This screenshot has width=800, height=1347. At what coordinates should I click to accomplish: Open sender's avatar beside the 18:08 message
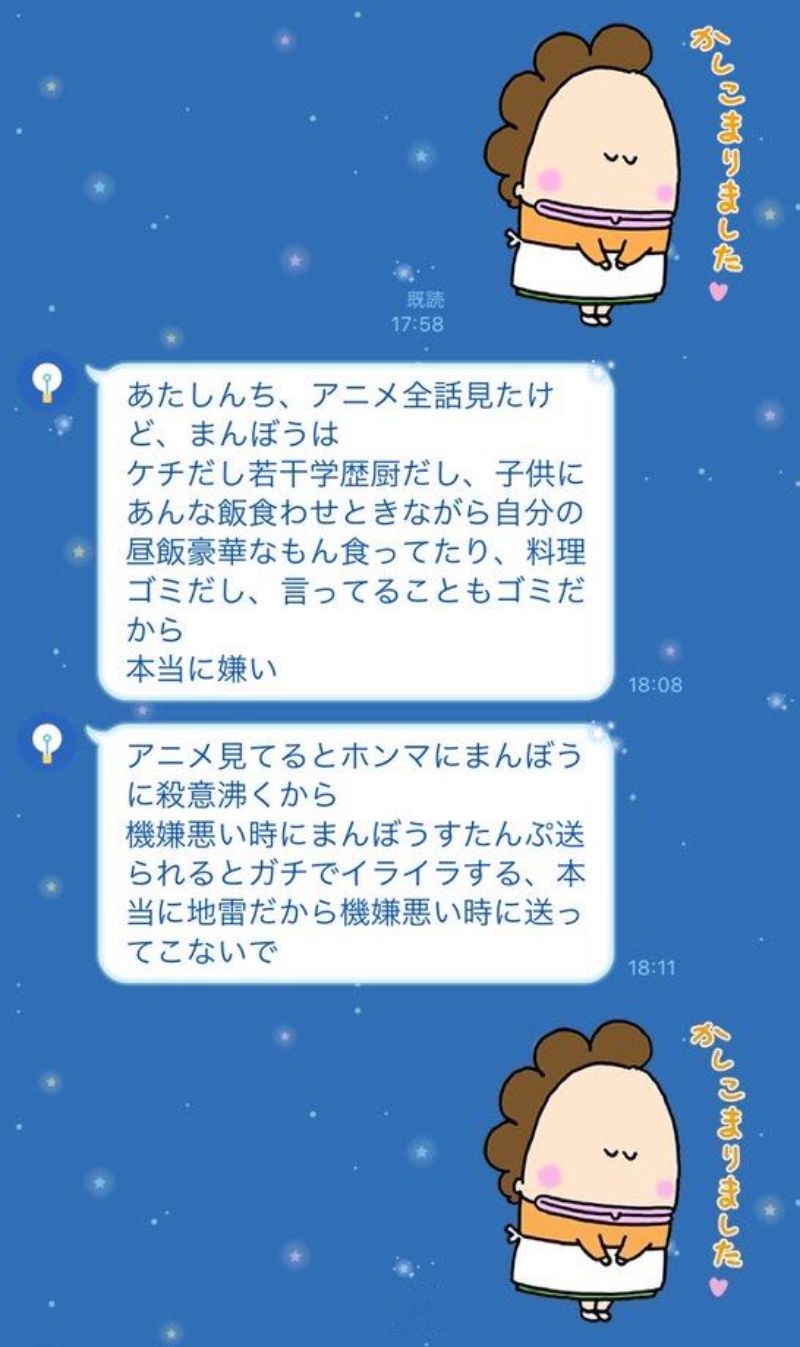tap(46, 382)
